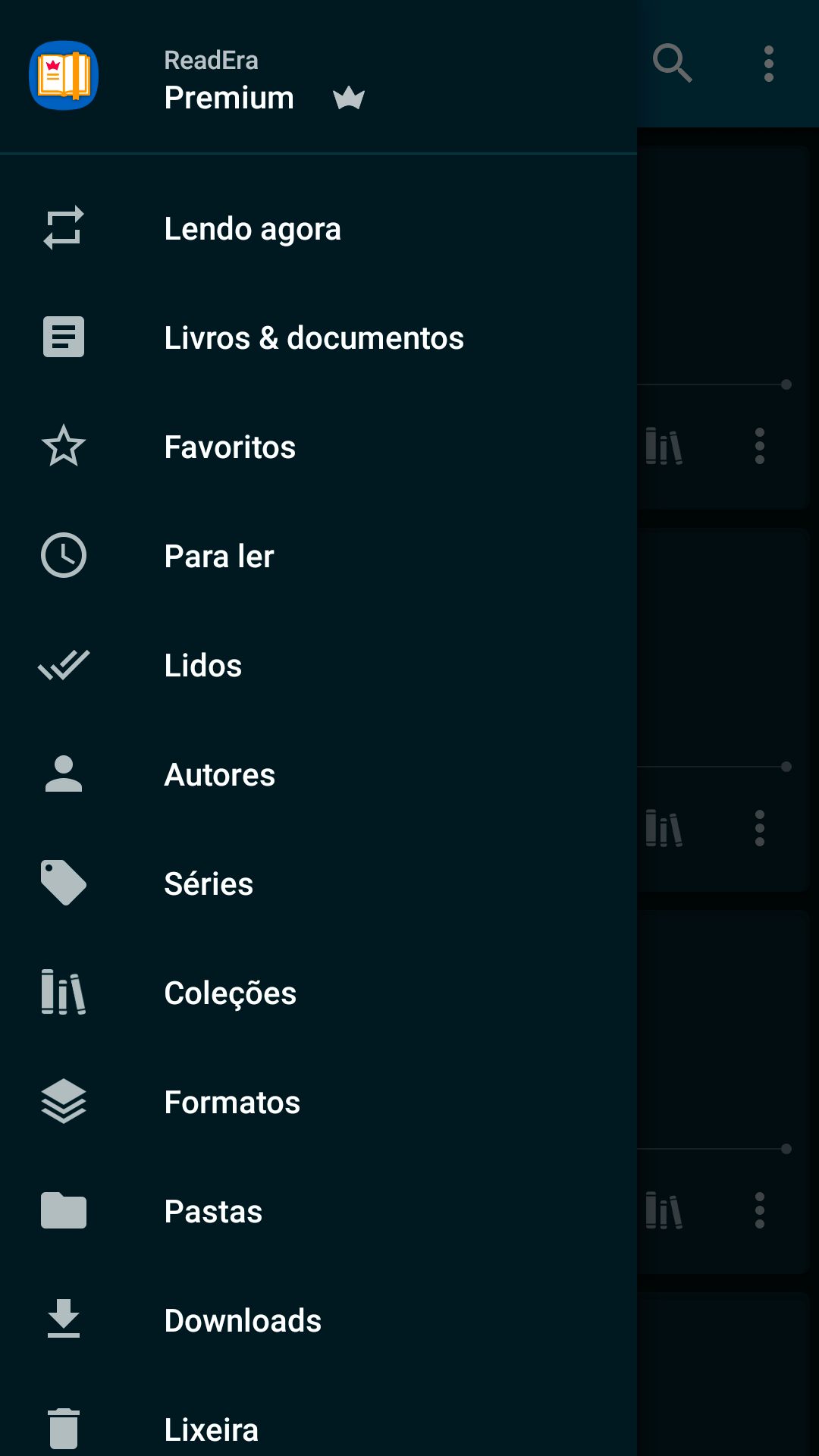The width and height of the screenshot is (819, 1456).
Task: Open the Favoritos list
Action: (x=318, y=447)
